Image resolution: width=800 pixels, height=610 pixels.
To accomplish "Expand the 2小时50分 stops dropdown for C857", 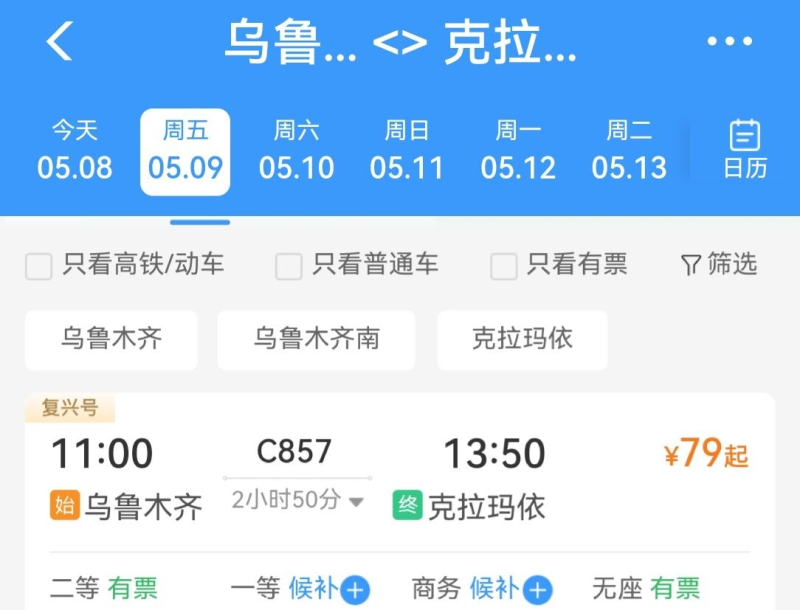I will pyautogui.click(x=297, y=500).
